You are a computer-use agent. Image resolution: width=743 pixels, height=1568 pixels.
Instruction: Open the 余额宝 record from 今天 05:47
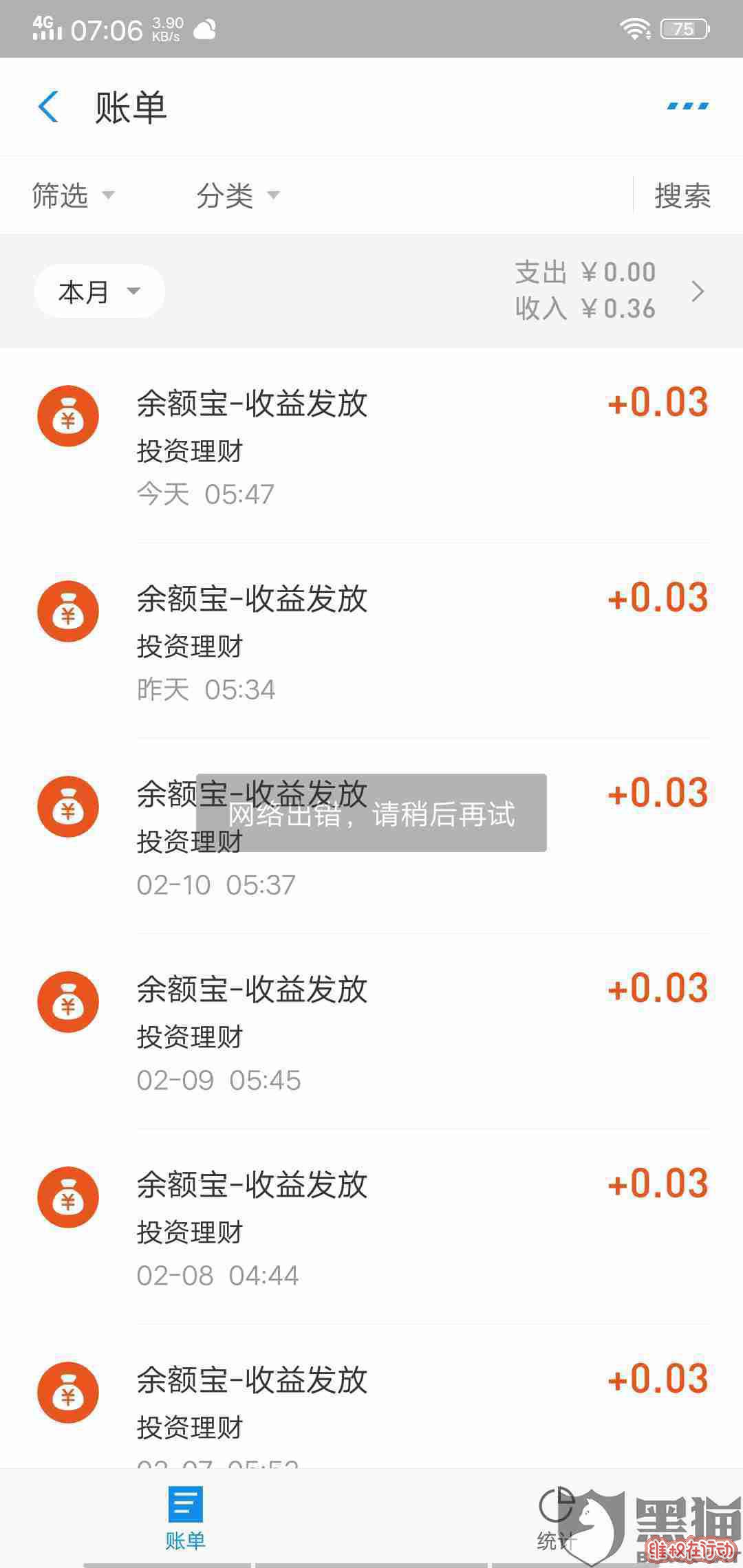371,446
